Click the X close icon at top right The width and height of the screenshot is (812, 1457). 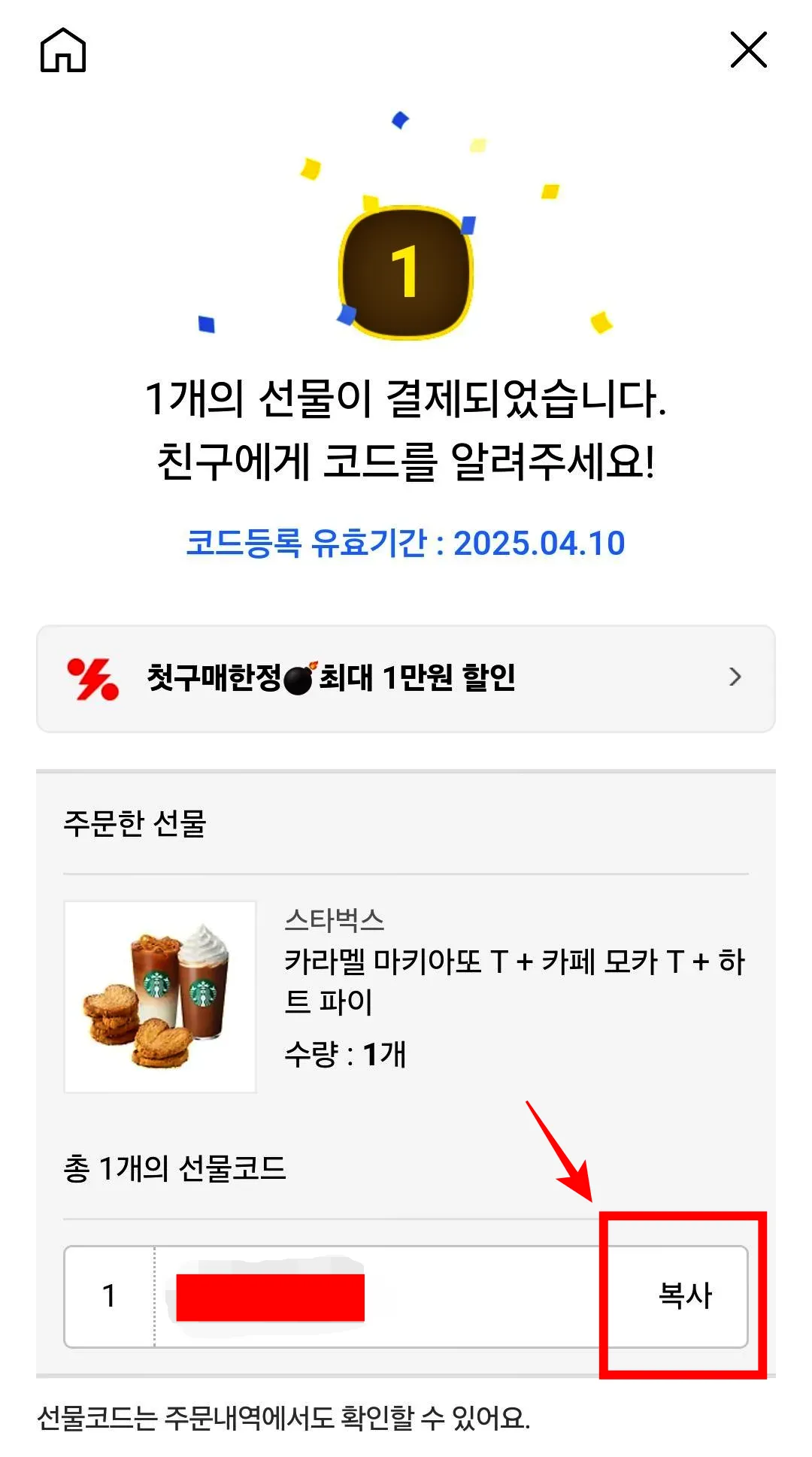(x=749, y=50)
